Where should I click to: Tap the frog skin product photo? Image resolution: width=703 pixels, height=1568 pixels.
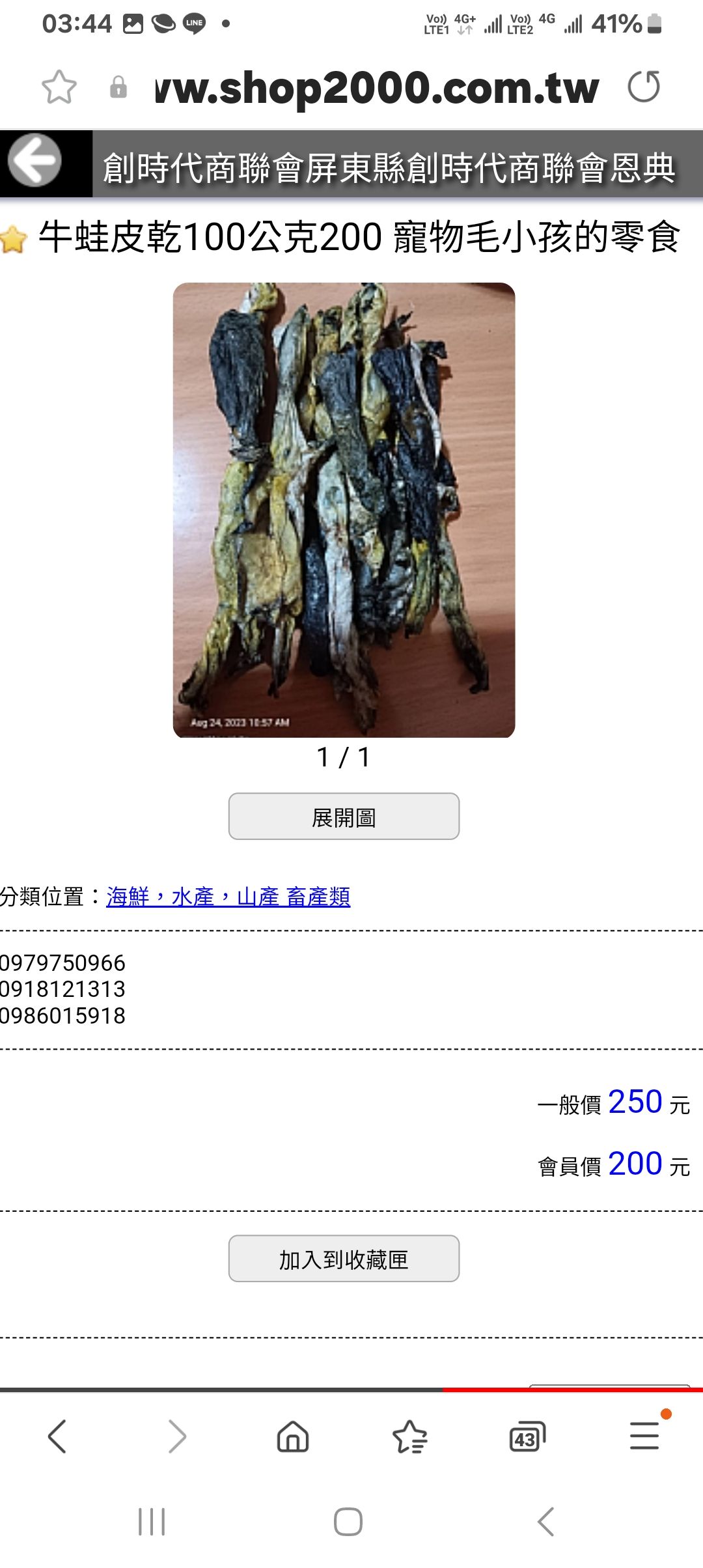pyautogui.click(x=344, y=509)
